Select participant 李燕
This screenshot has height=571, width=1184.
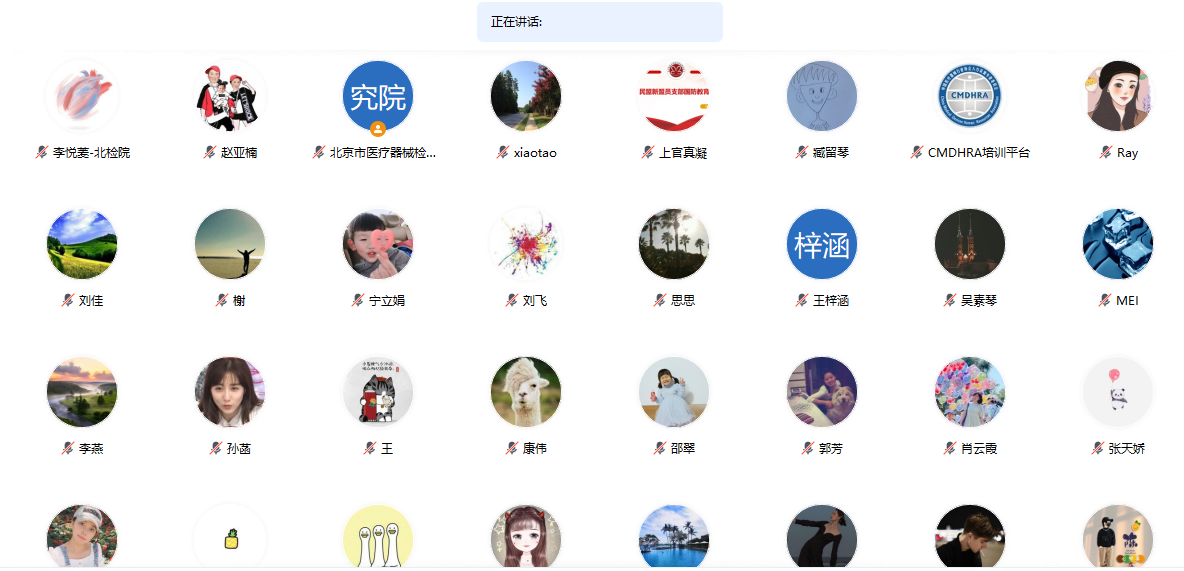[82, 393]
